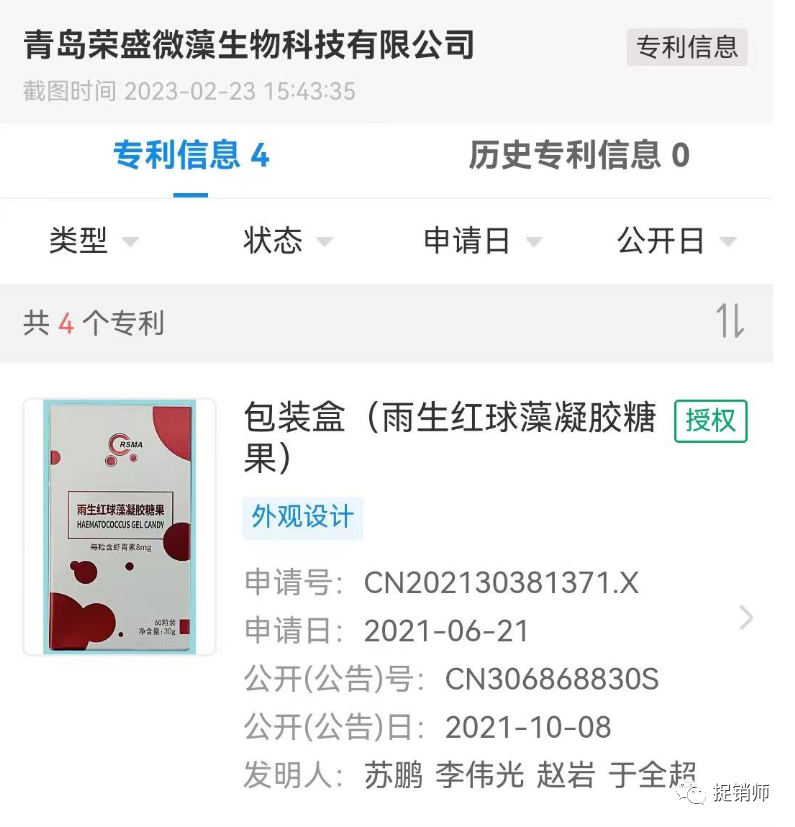This screenshot has height=827, width=795.
Task: Switch to the 历史专利信息 tab
Action: [x=579, y=156]
